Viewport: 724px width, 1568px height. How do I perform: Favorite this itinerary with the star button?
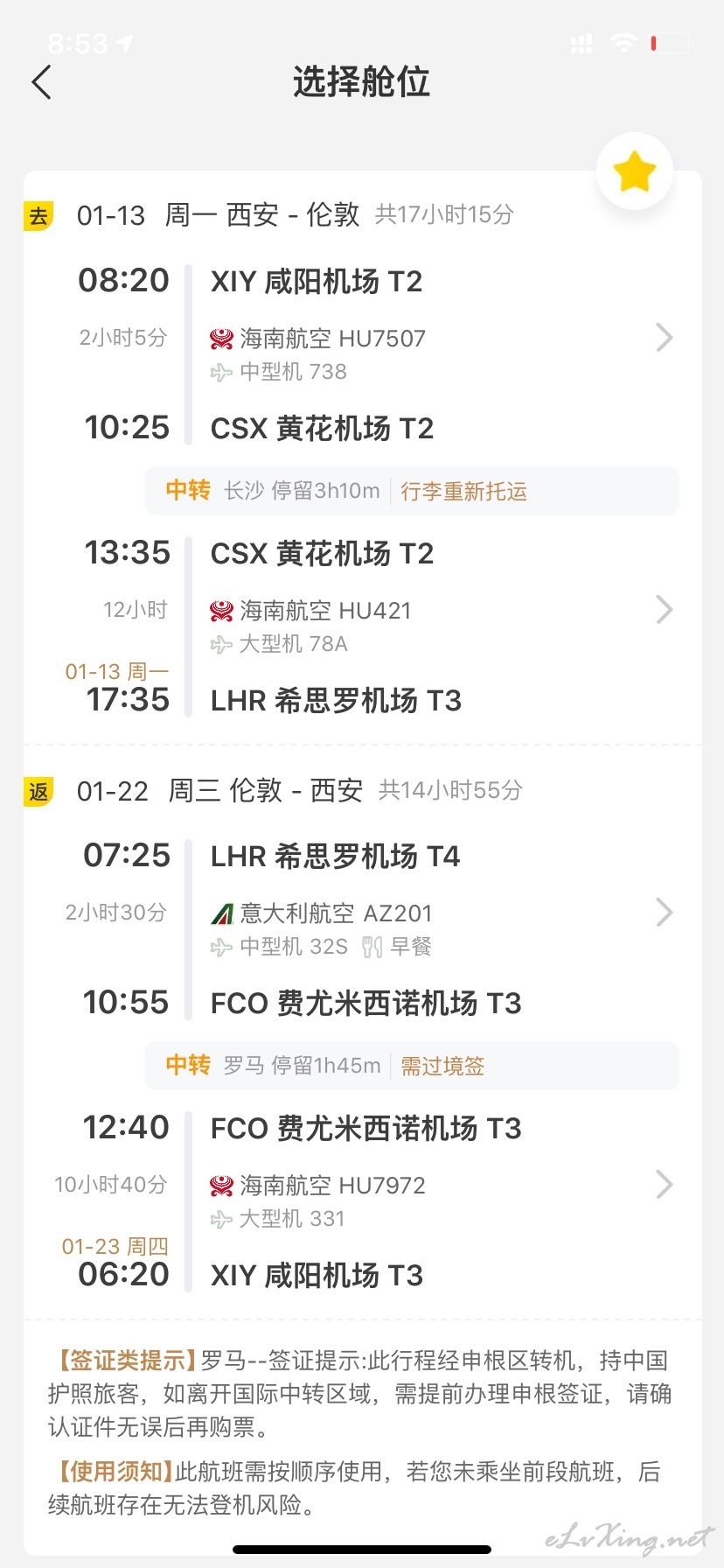pyautogui.click(x=635, y=171)
